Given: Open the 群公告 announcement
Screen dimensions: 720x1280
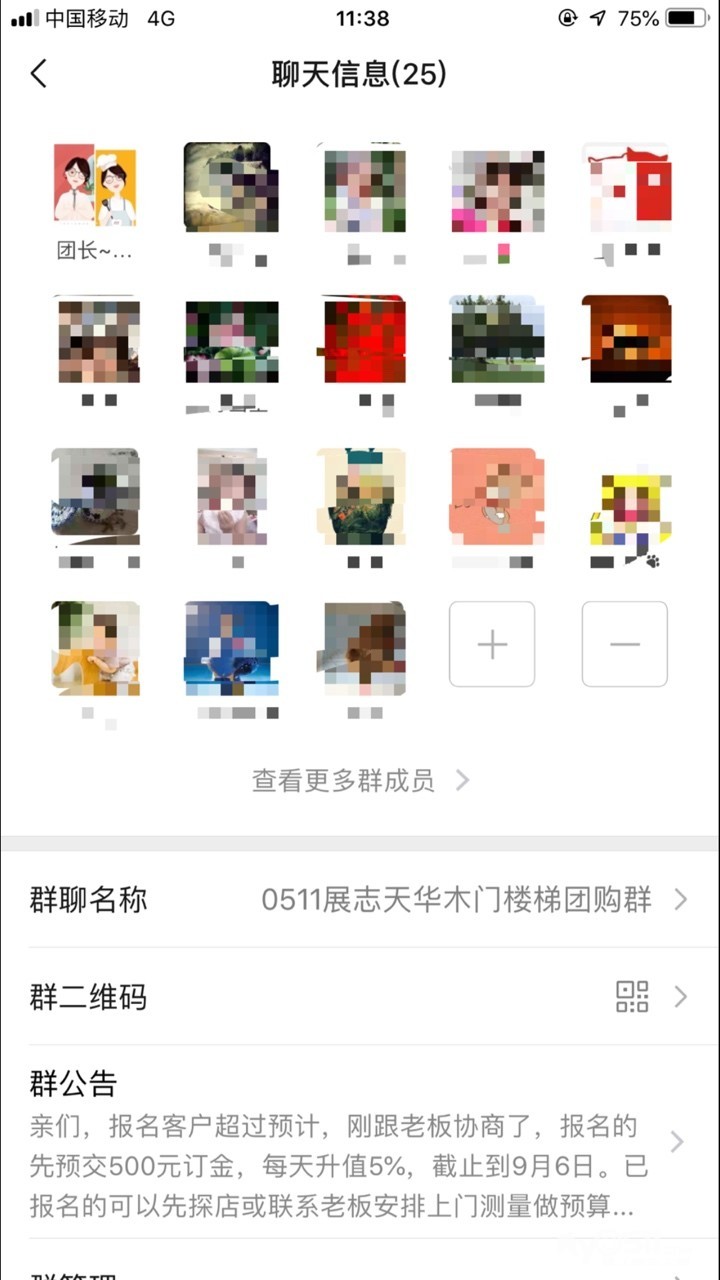Looking at the screenshot, I should click(360, 1142).
